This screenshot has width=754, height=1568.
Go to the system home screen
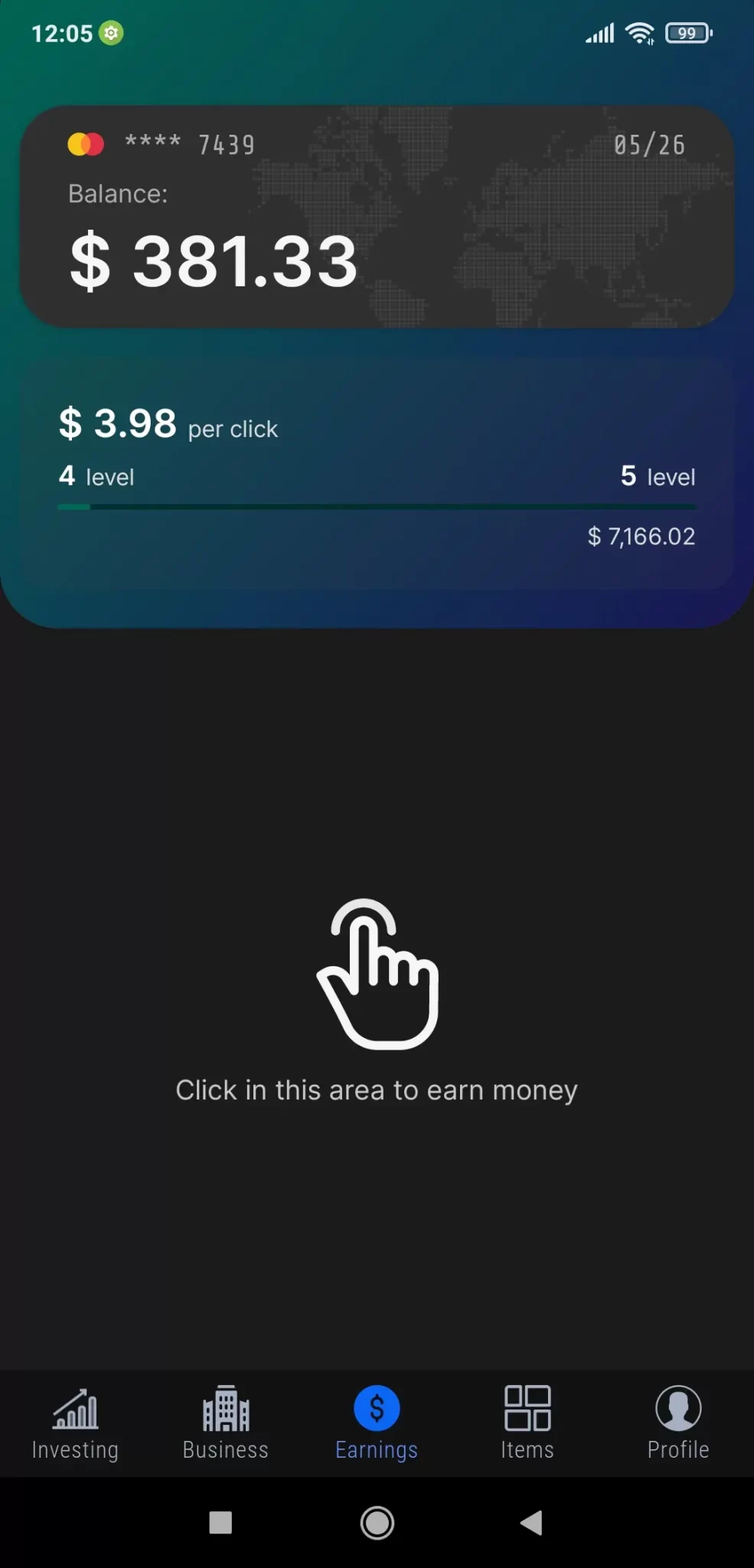click(x=377, y=1523)
